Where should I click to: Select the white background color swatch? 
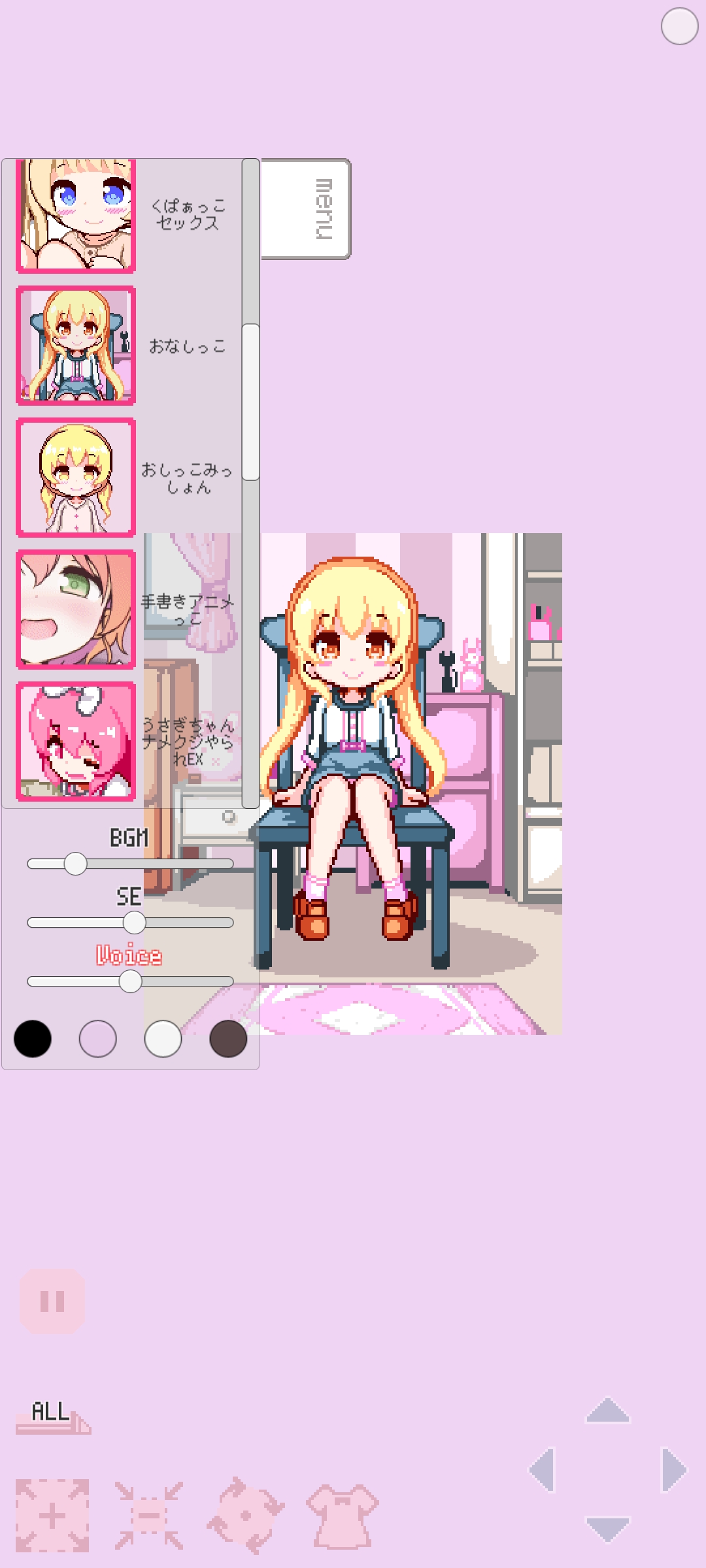click(163, 1039)
